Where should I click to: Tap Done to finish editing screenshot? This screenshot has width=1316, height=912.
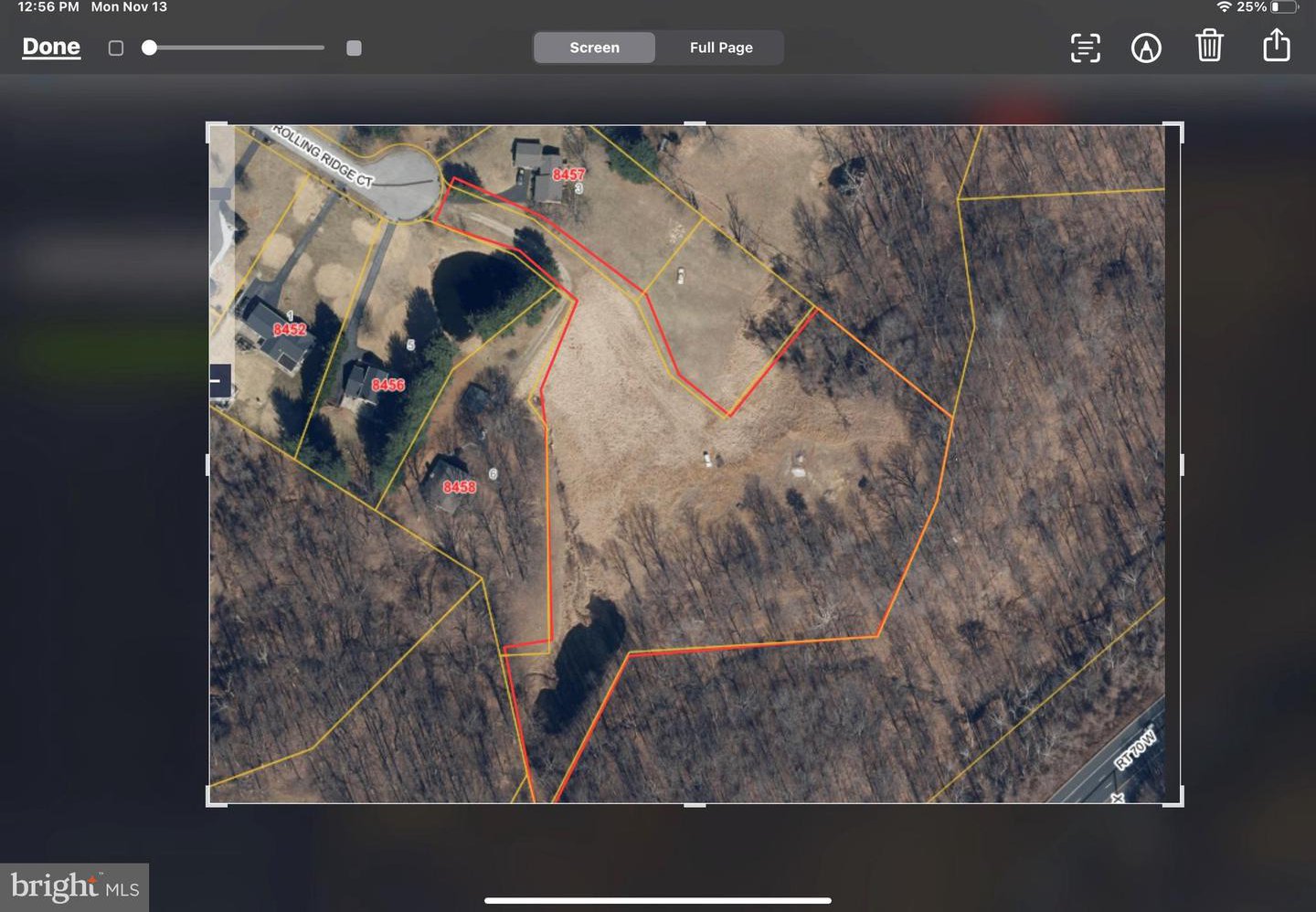click(x=51, y=47)
